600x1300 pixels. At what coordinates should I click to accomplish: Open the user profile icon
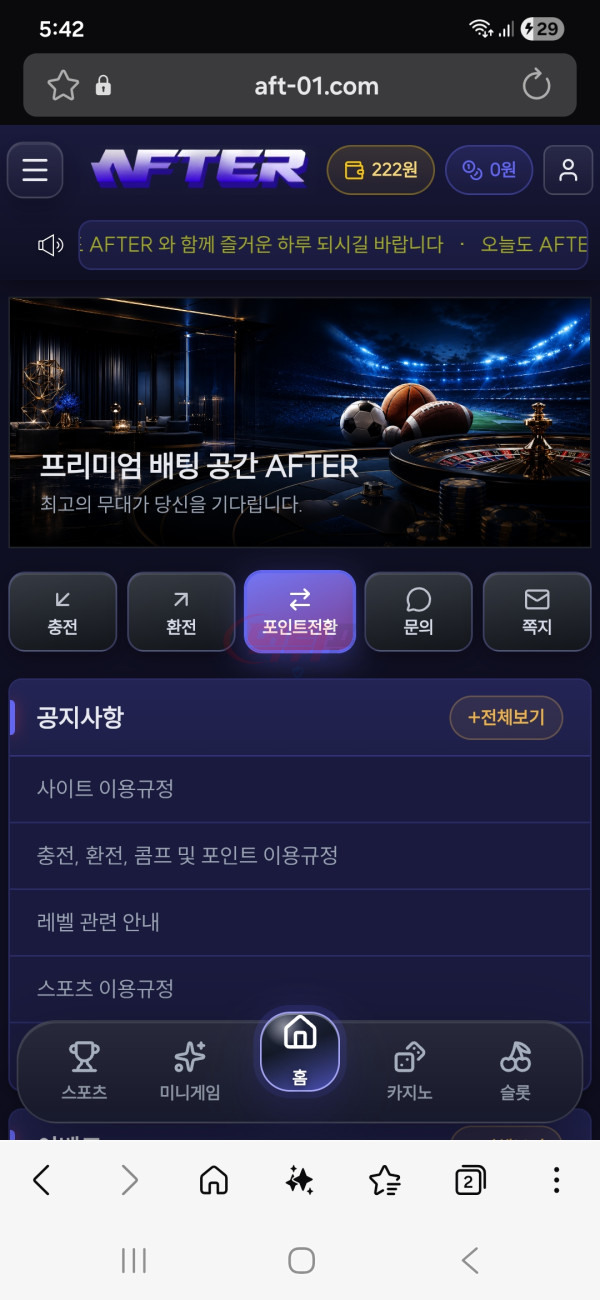568,170
